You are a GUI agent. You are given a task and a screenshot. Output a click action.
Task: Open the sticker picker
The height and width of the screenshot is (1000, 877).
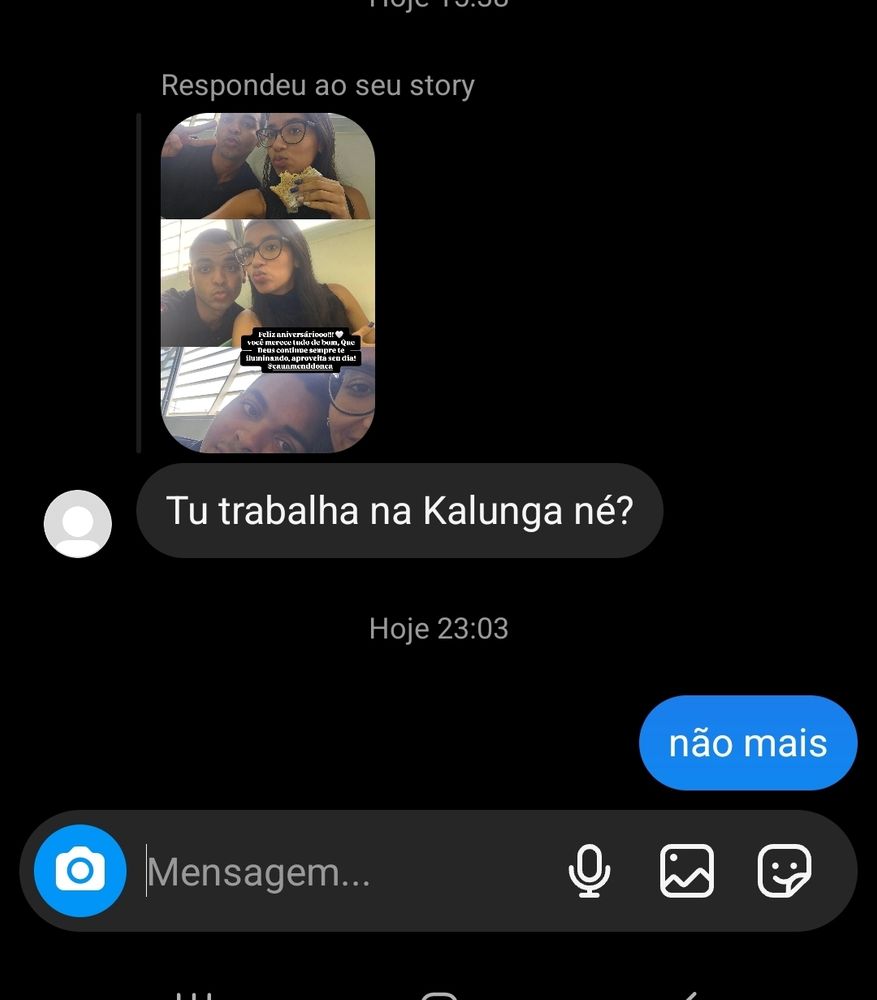click(x=785, y=871)
